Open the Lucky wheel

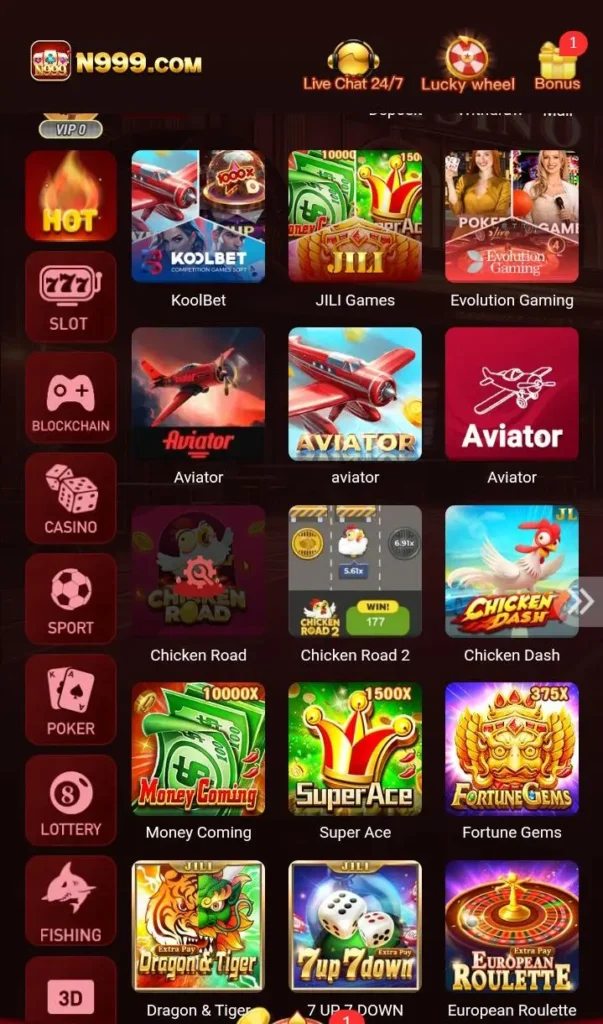click(467, 65)
